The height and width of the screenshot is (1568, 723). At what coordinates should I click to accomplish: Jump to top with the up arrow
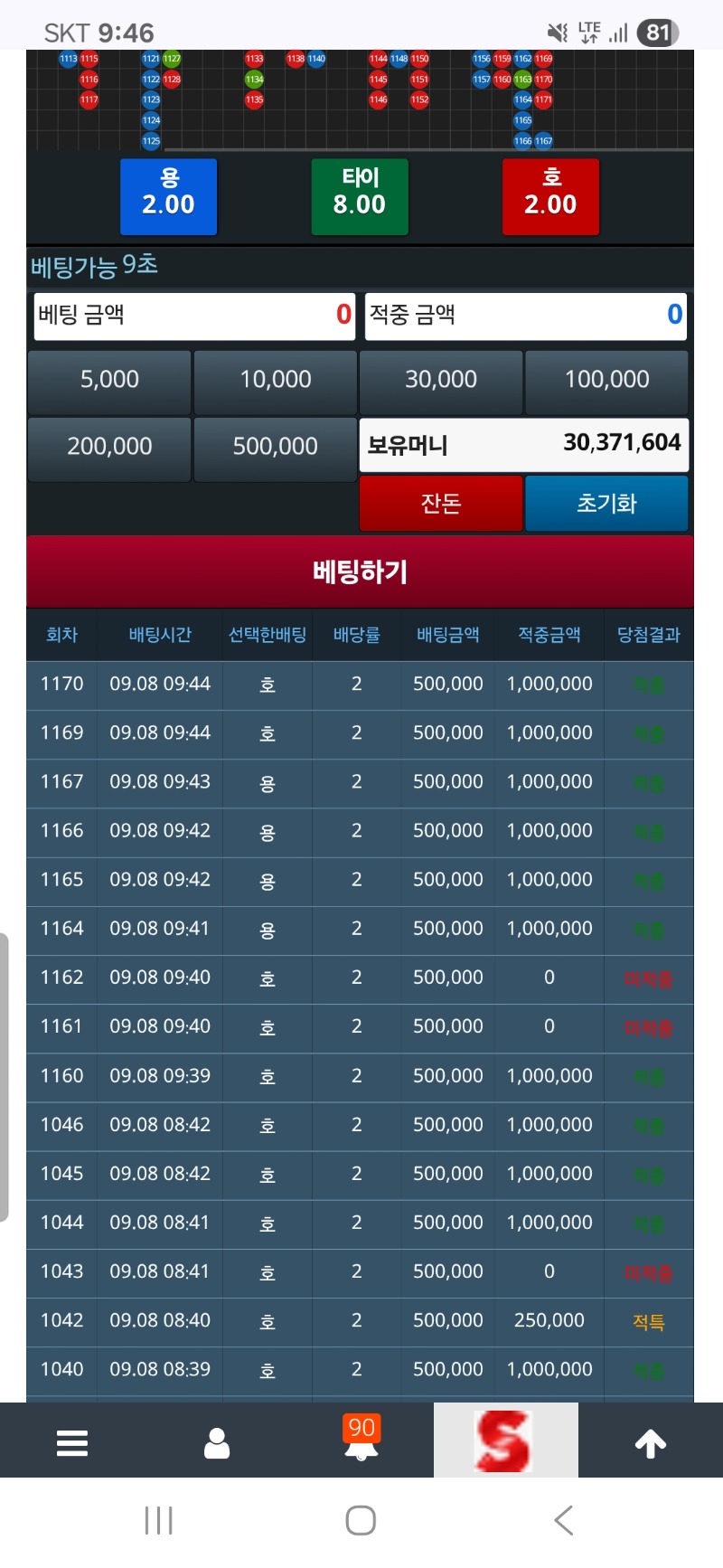point(651,1443)
